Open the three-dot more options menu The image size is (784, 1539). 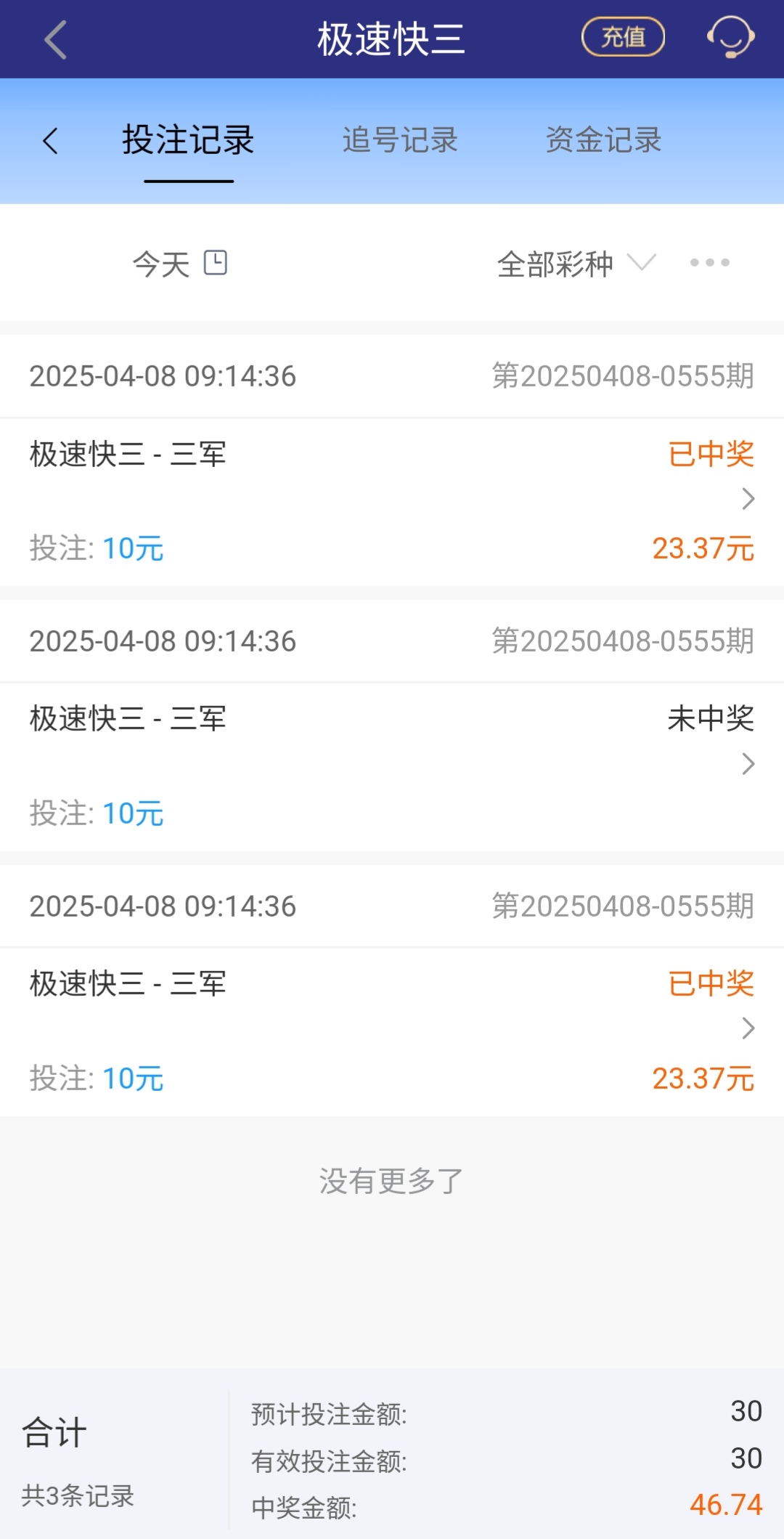click(x=709, y=263)
